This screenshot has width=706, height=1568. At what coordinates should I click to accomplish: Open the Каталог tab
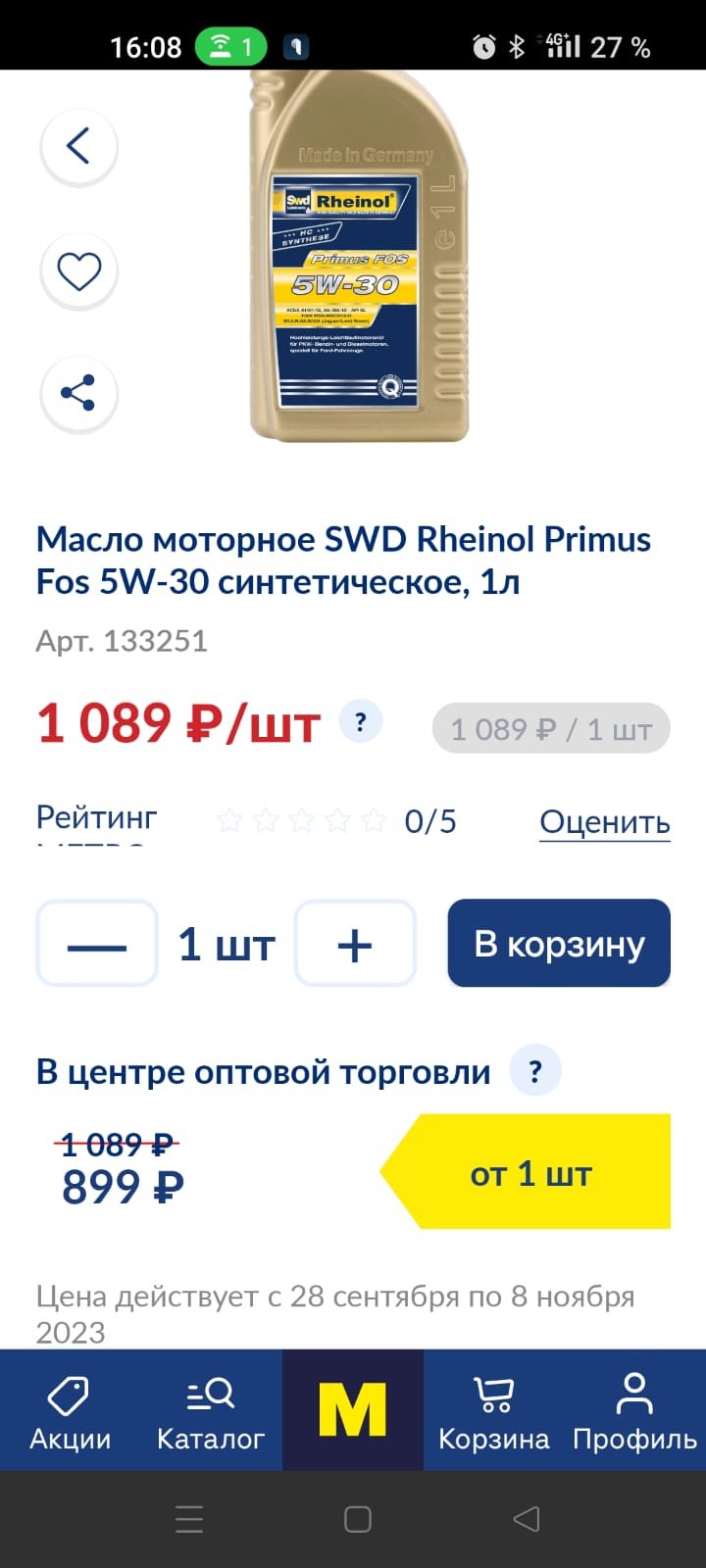click(211, 1410)
